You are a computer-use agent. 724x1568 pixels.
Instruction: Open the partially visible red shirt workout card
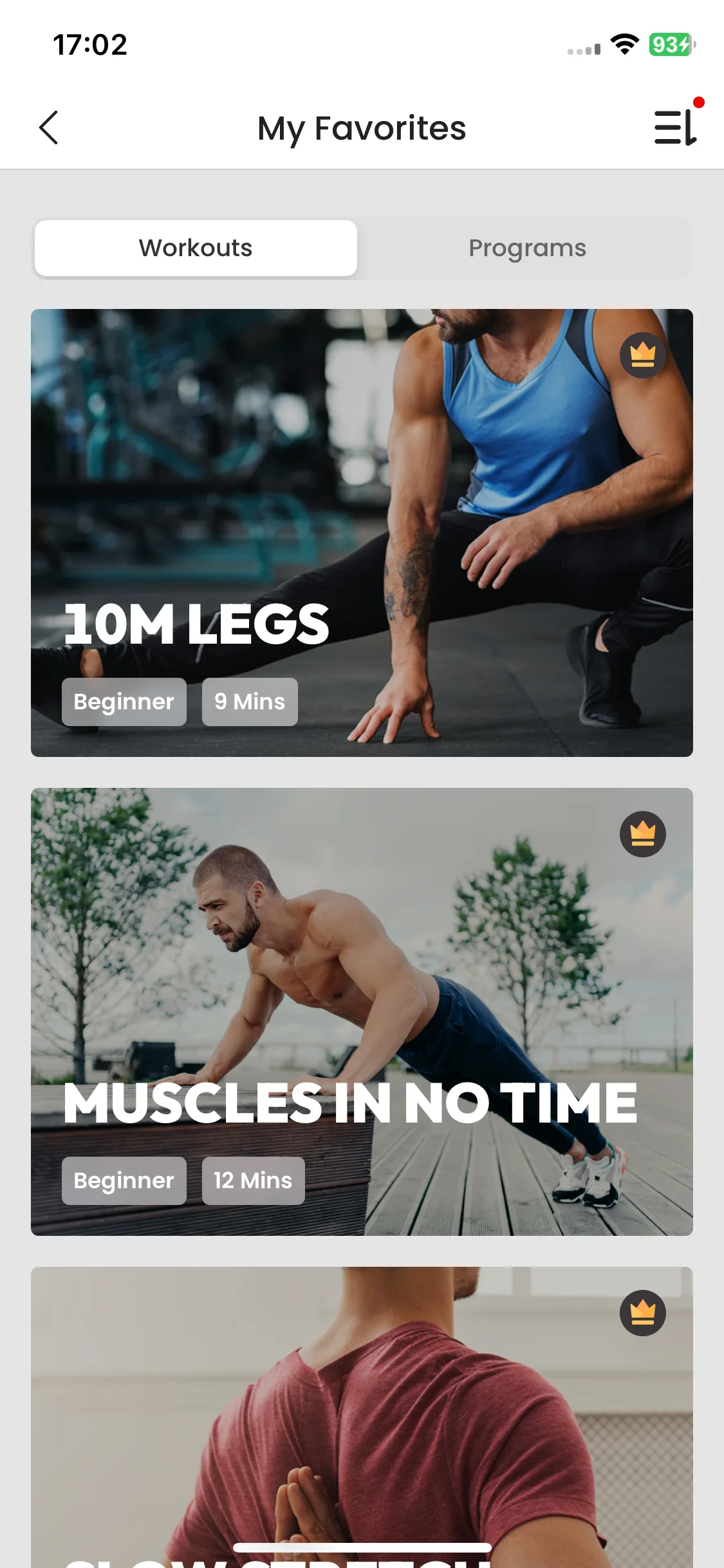(362, 1417)
